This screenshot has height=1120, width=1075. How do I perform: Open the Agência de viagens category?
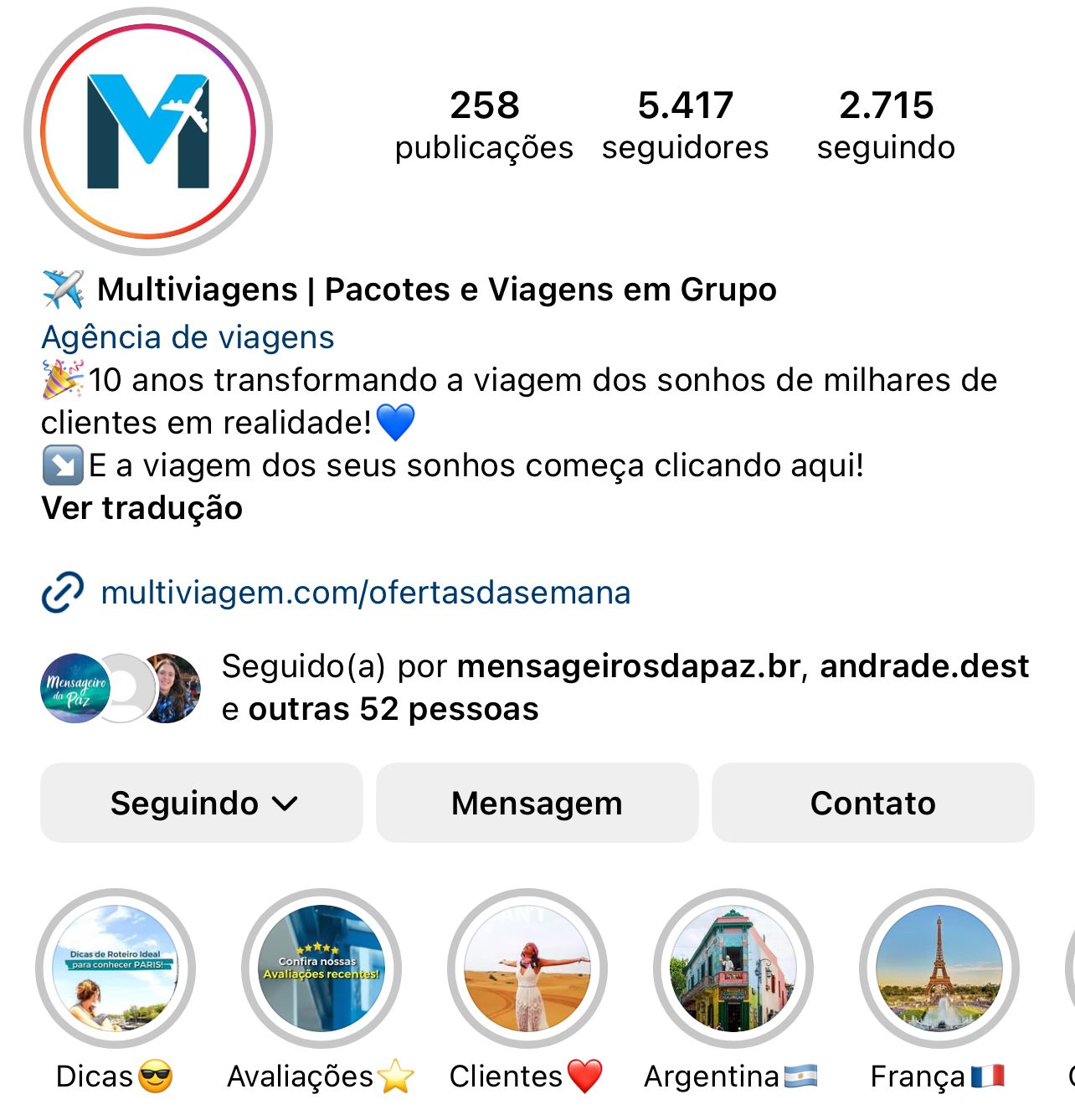tap(188, 337)
